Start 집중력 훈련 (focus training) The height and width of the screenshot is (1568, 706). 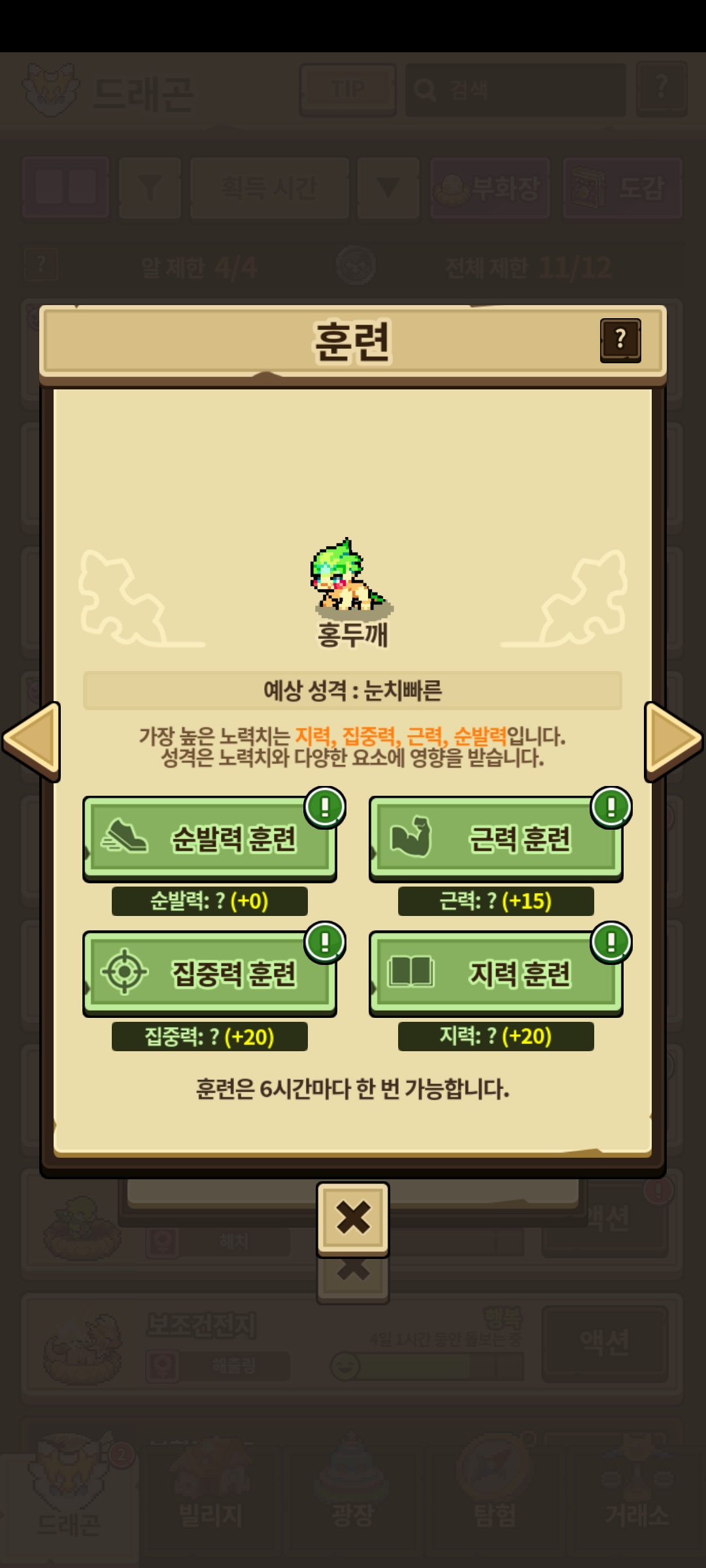pos(209,973)
